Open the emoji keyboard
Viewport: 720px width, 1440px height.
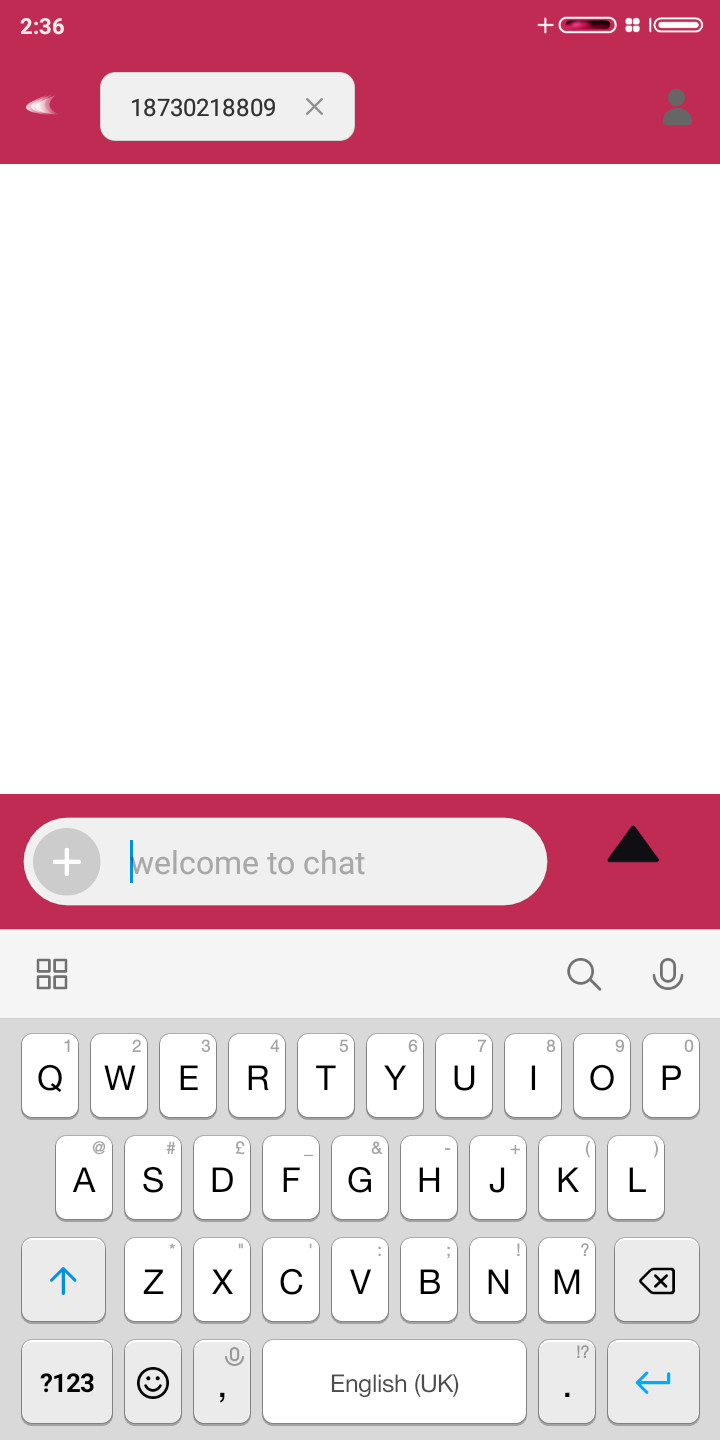coord(153,1383)
